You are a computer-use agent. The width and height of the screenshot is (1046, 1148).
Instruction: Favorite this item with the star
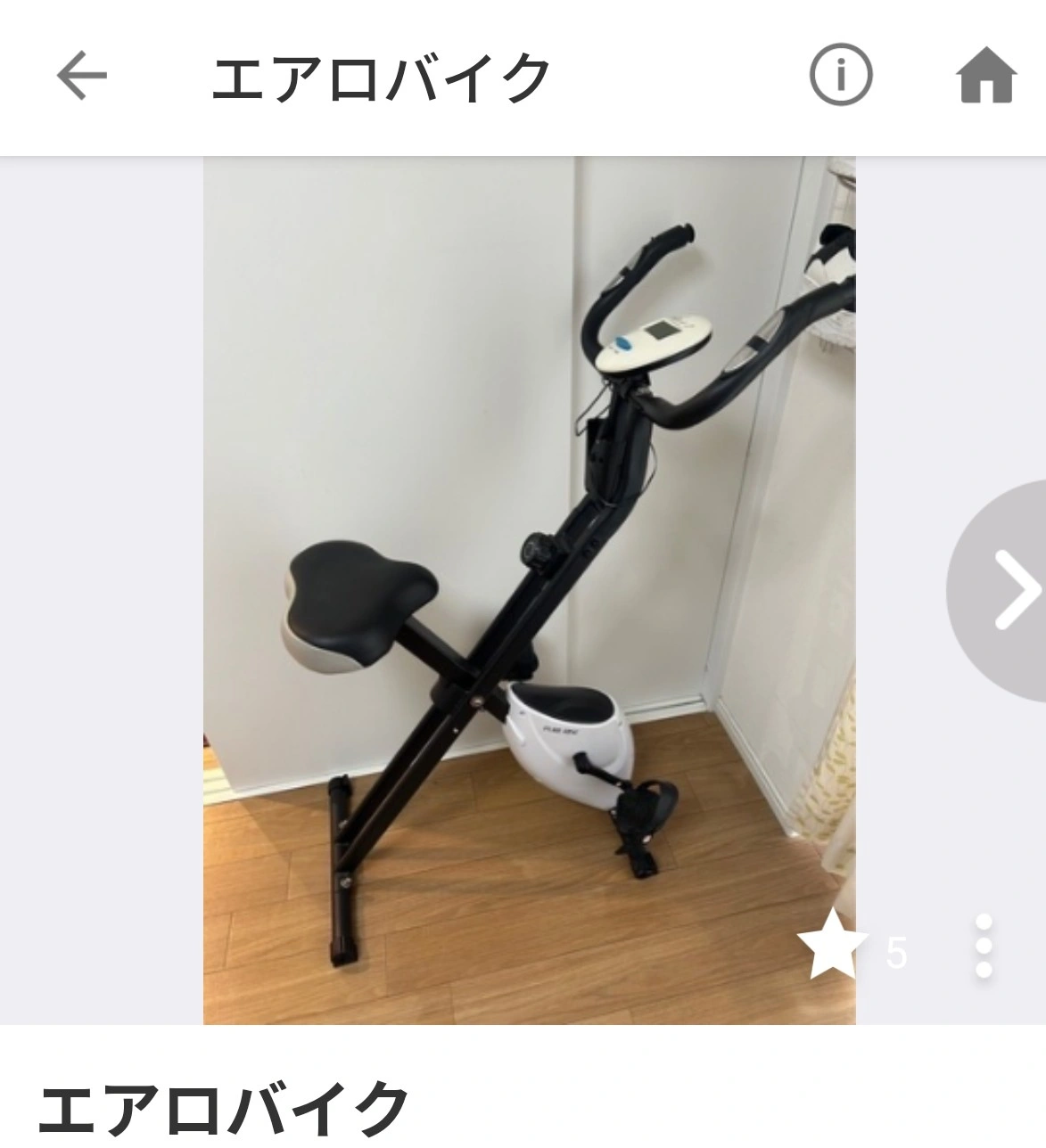831,947
